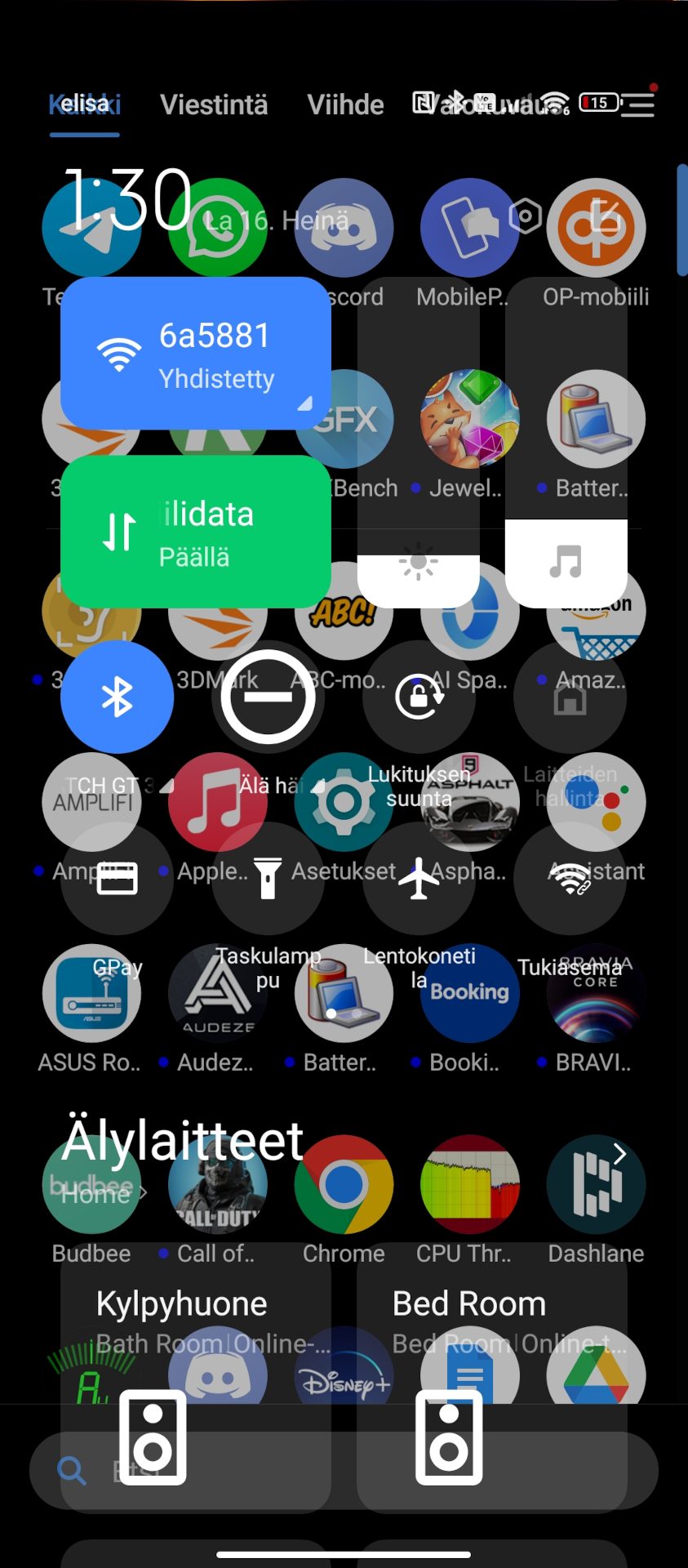Turn on Taskulamppu flashlight
Image resolution: width=688 pixels, height=1568 pixels.
click(268, 879)
